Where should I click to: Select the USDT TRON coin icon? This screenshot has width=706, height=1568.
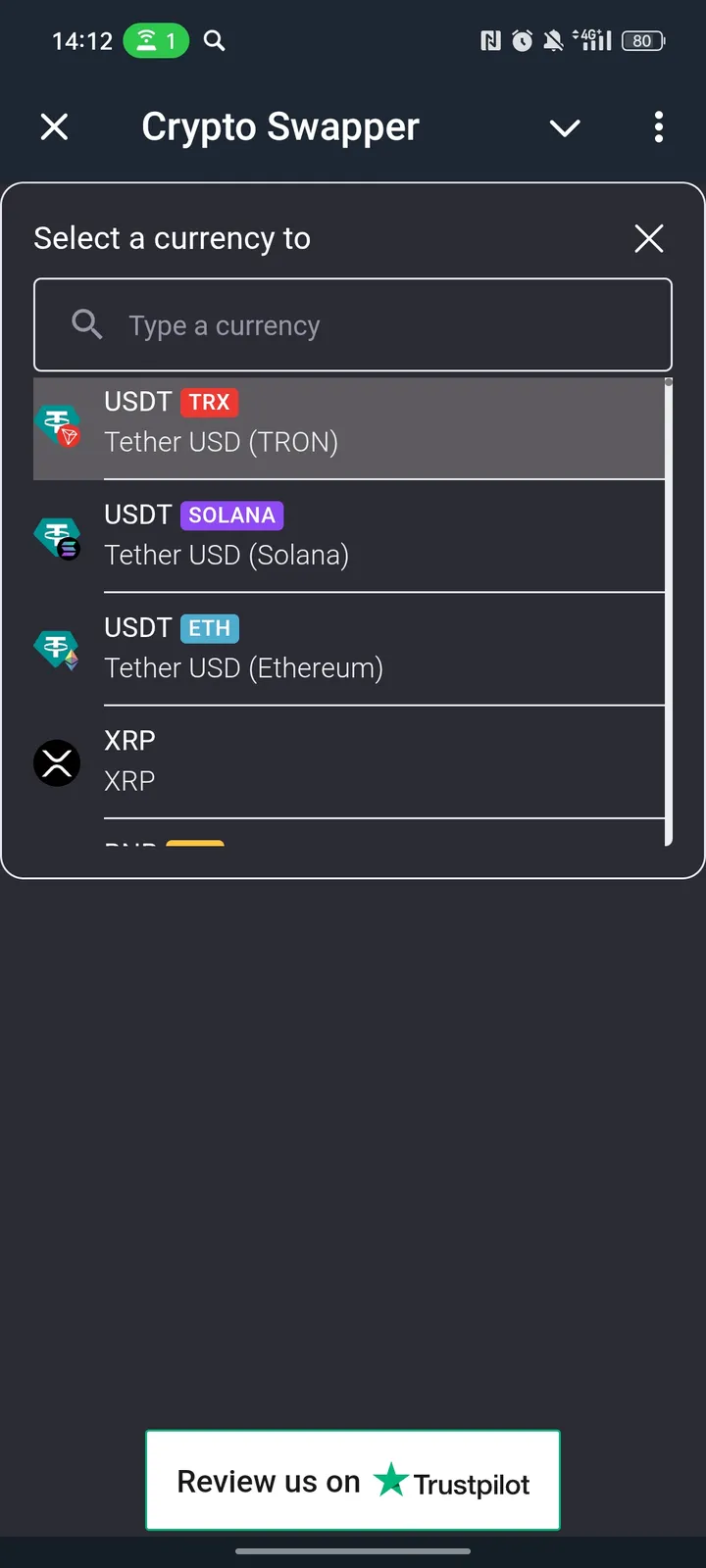57,424
